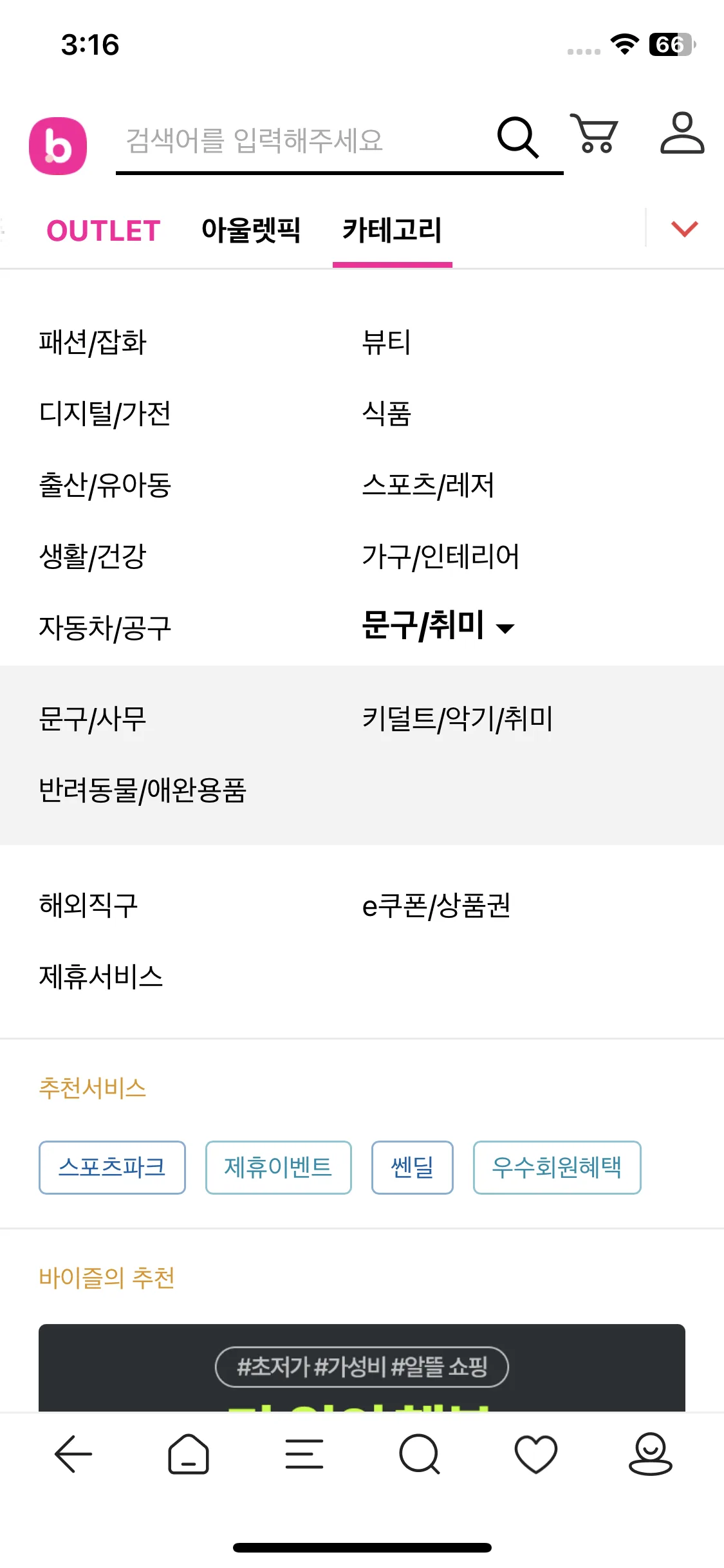Switch to the 아울렛픽 tab

pos(250,231)
